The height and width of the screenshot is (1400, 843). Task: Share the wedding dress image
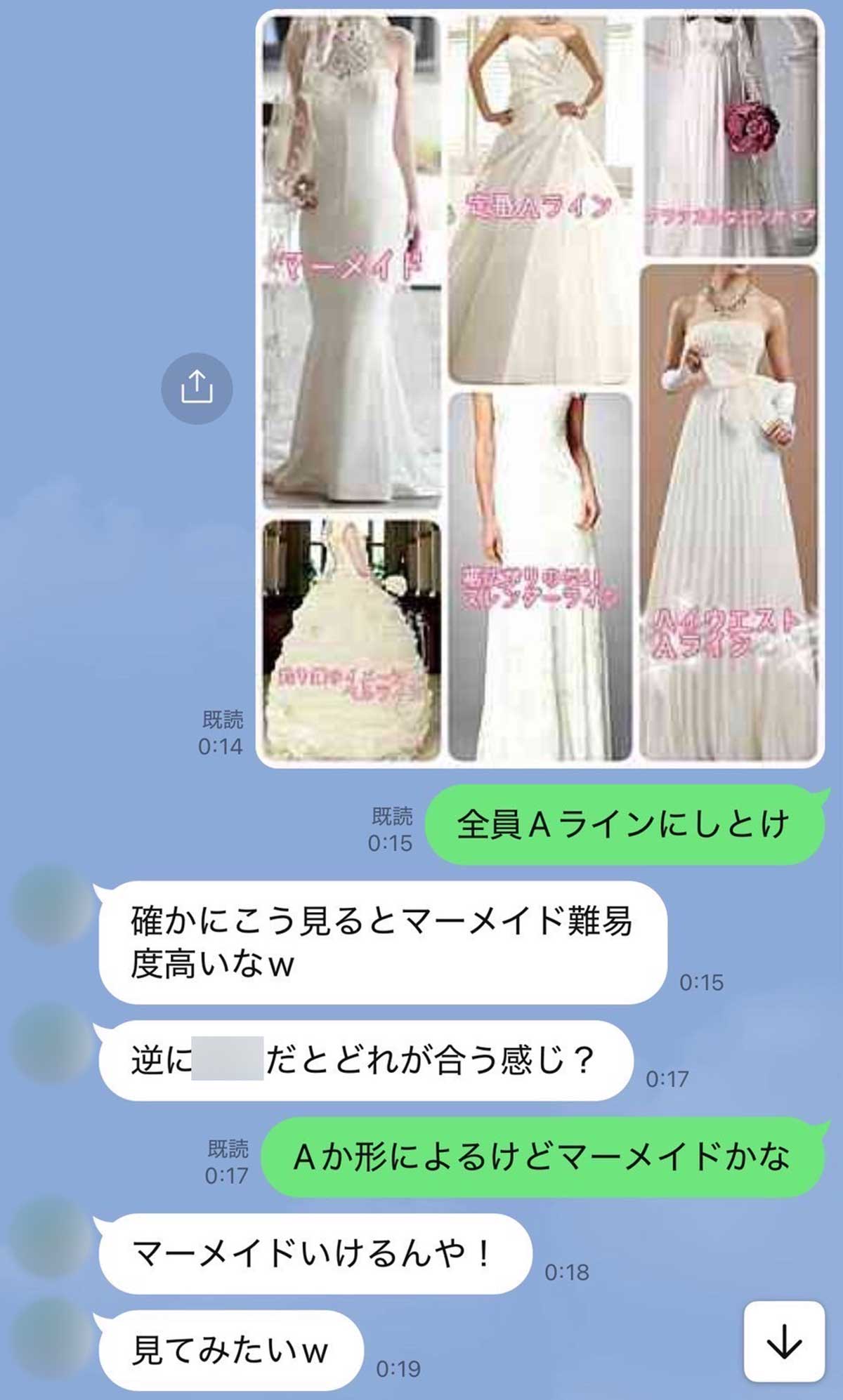[x=197, y=388]
